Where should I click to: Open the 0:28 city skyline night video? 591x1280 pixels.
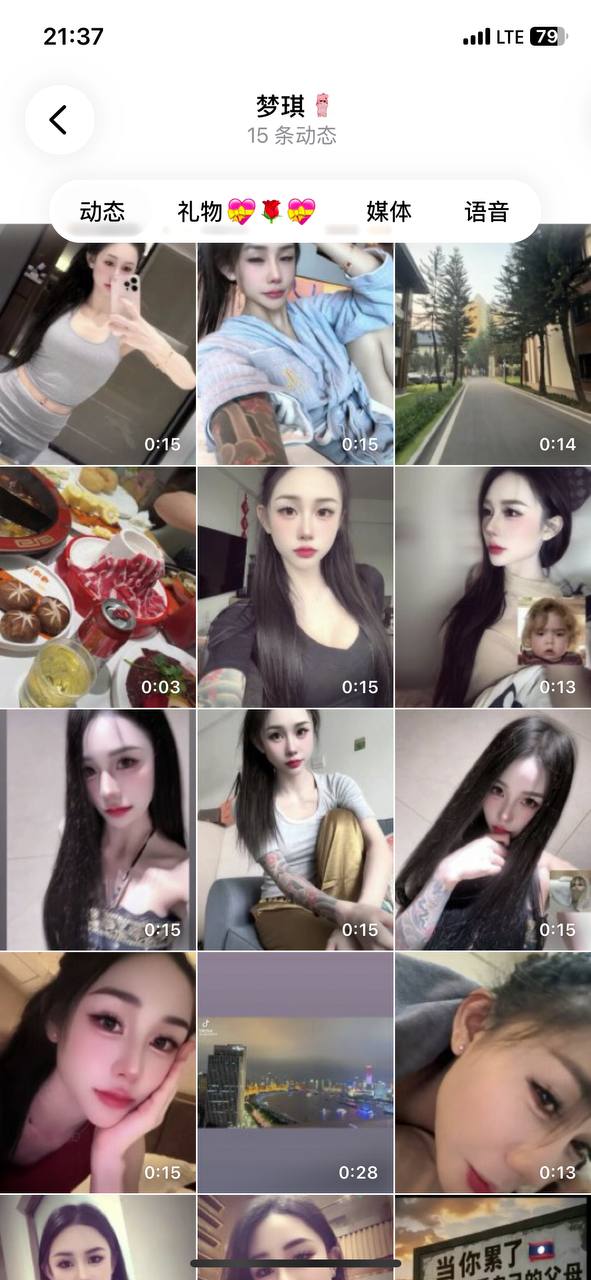(295, 1072)
